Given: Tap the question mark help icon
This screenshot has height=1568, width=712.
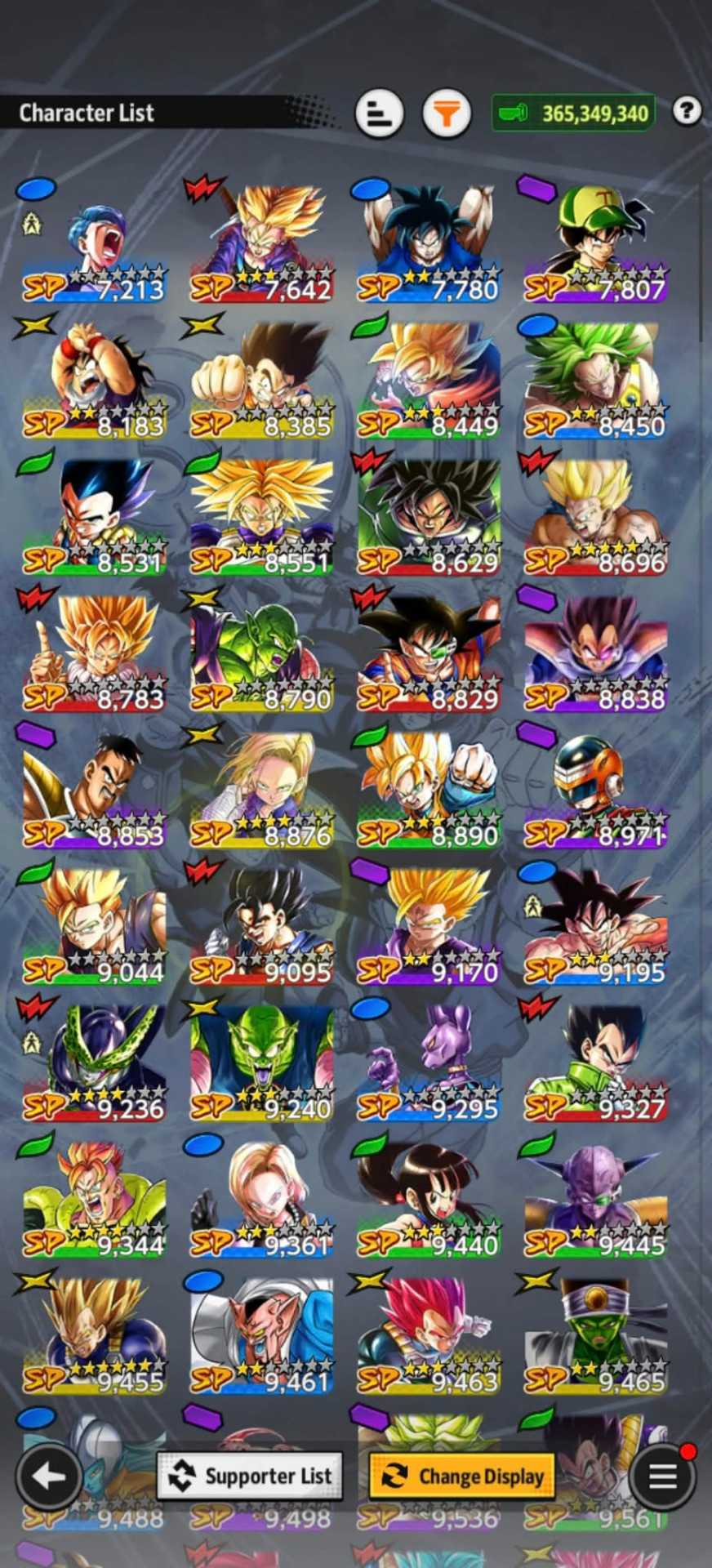Looking at the screenshot, I should (687, 110).
